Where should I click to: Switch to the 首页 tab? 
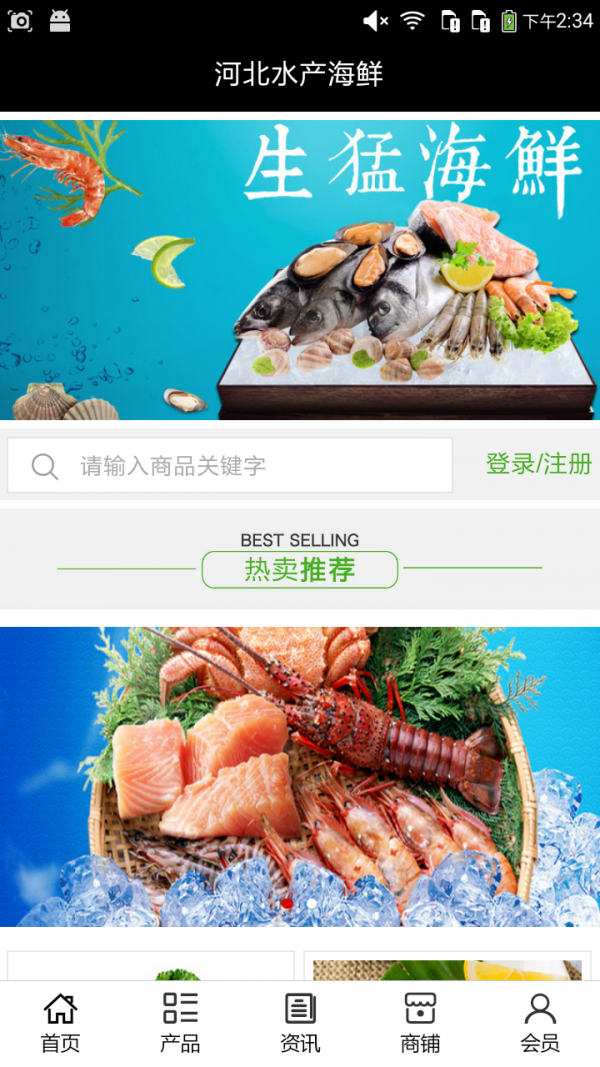[x=60, y=1023]
